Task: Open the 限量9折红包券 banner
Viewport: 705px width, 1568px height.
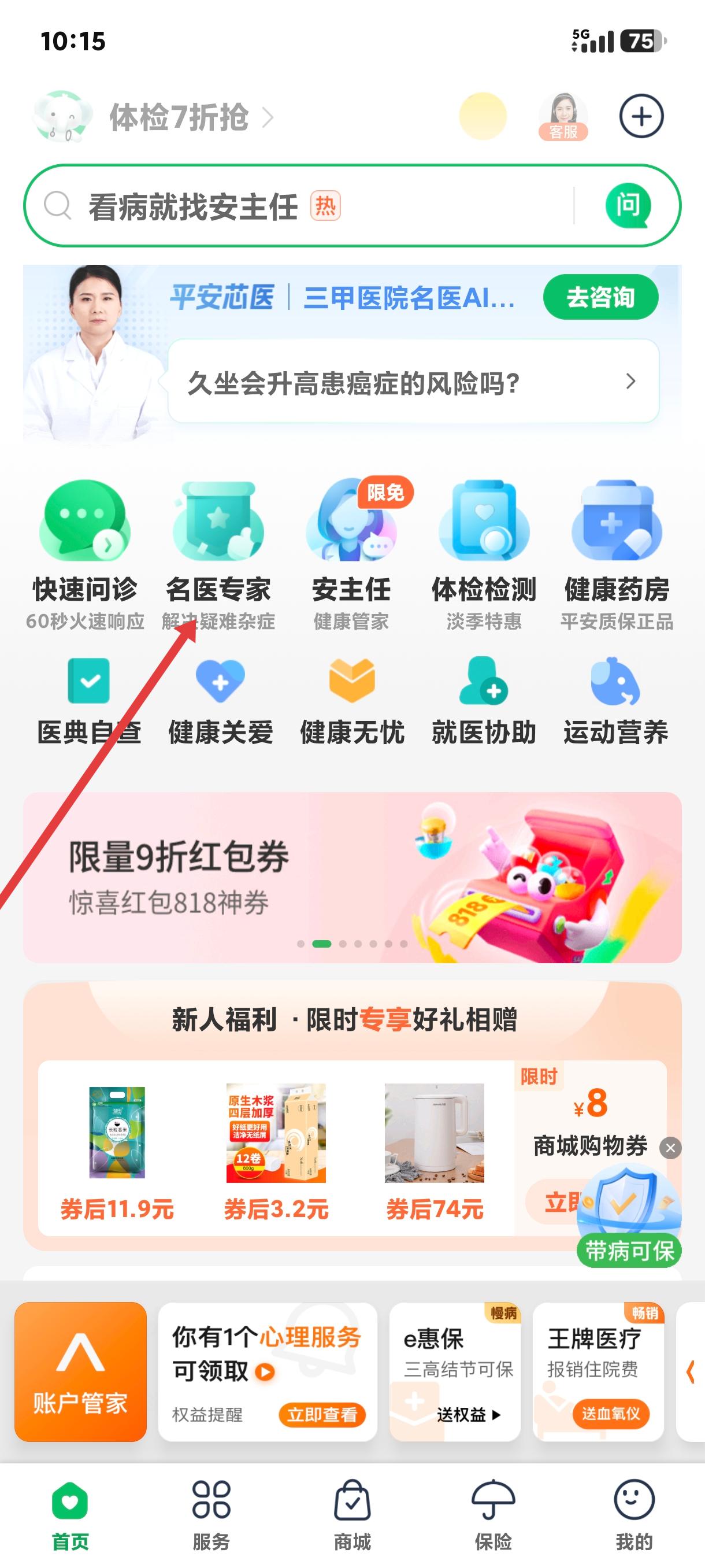Action: coord(352,877)
